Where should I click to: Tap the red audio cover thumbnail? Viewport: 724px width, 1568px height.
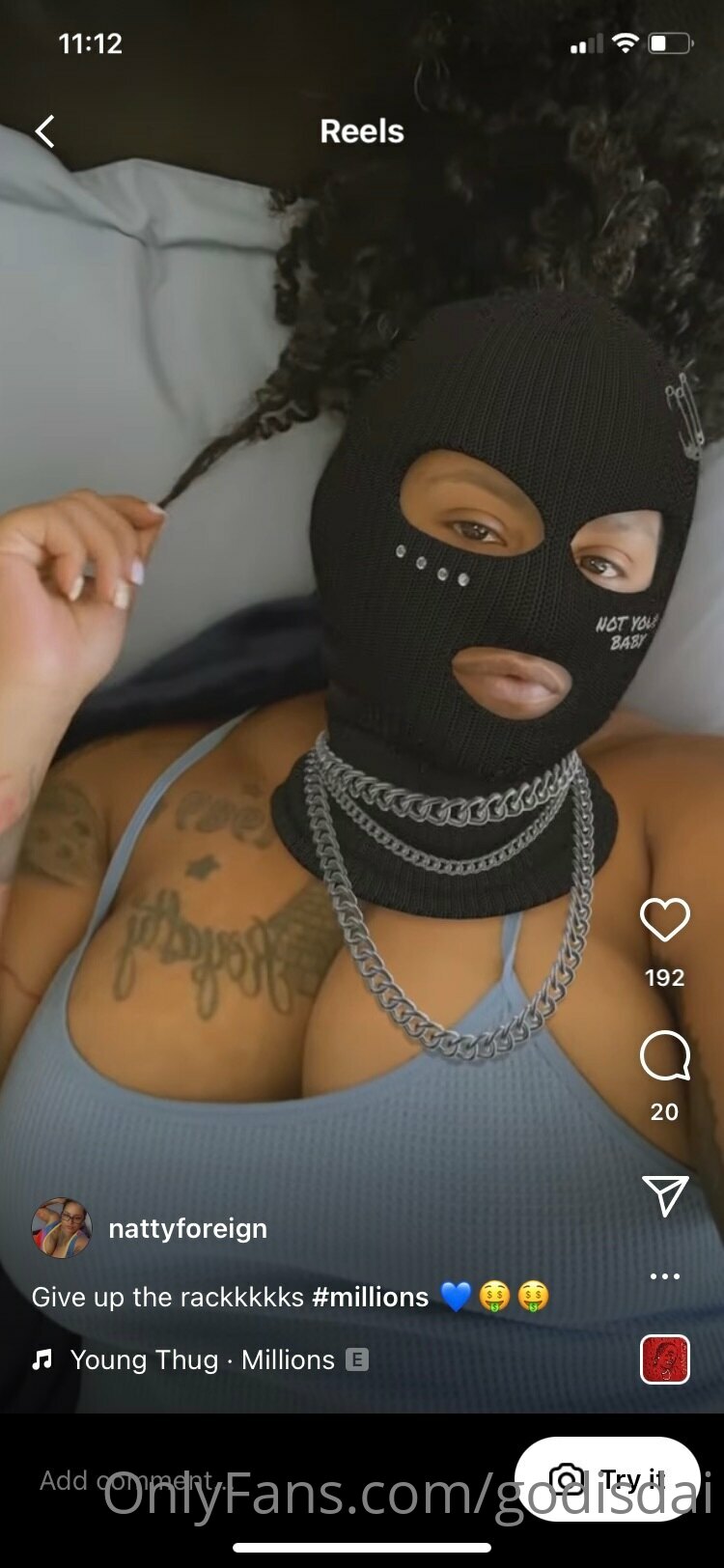click(665, 1359)
